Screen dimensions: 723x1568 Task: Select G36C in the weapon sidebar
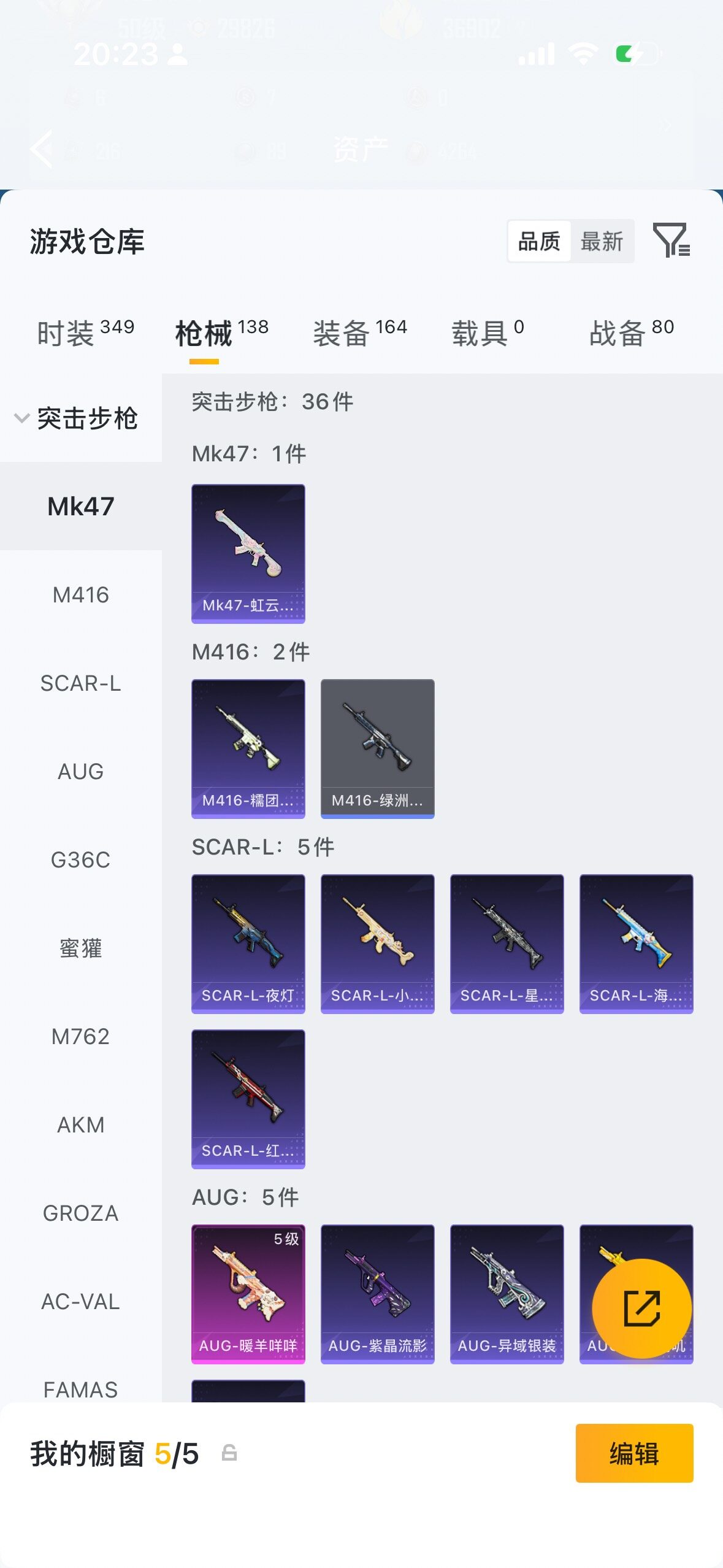click(81, 859)
